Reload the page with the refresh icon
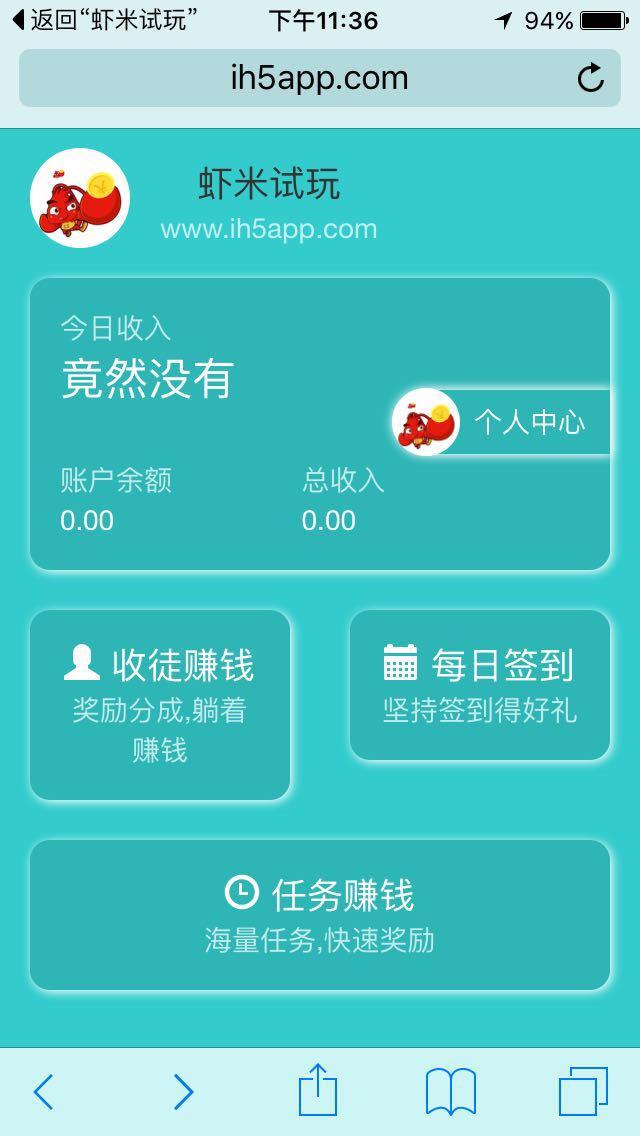Screen dimensions: 640x1136 (x=591, y=78)
